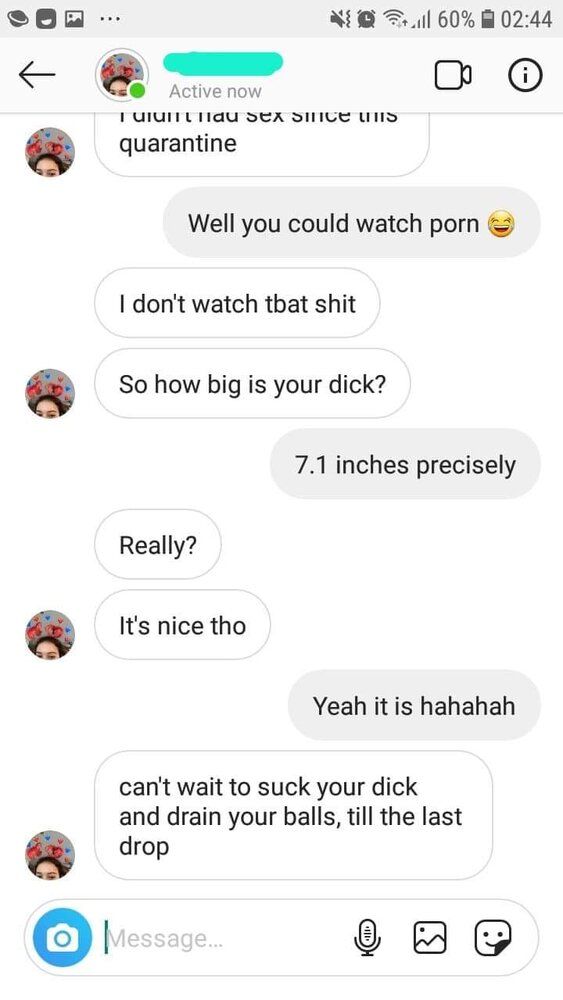The image size is (563, 1000).
Task: Open the conversation info details
Action: click(x=525, y=75)
